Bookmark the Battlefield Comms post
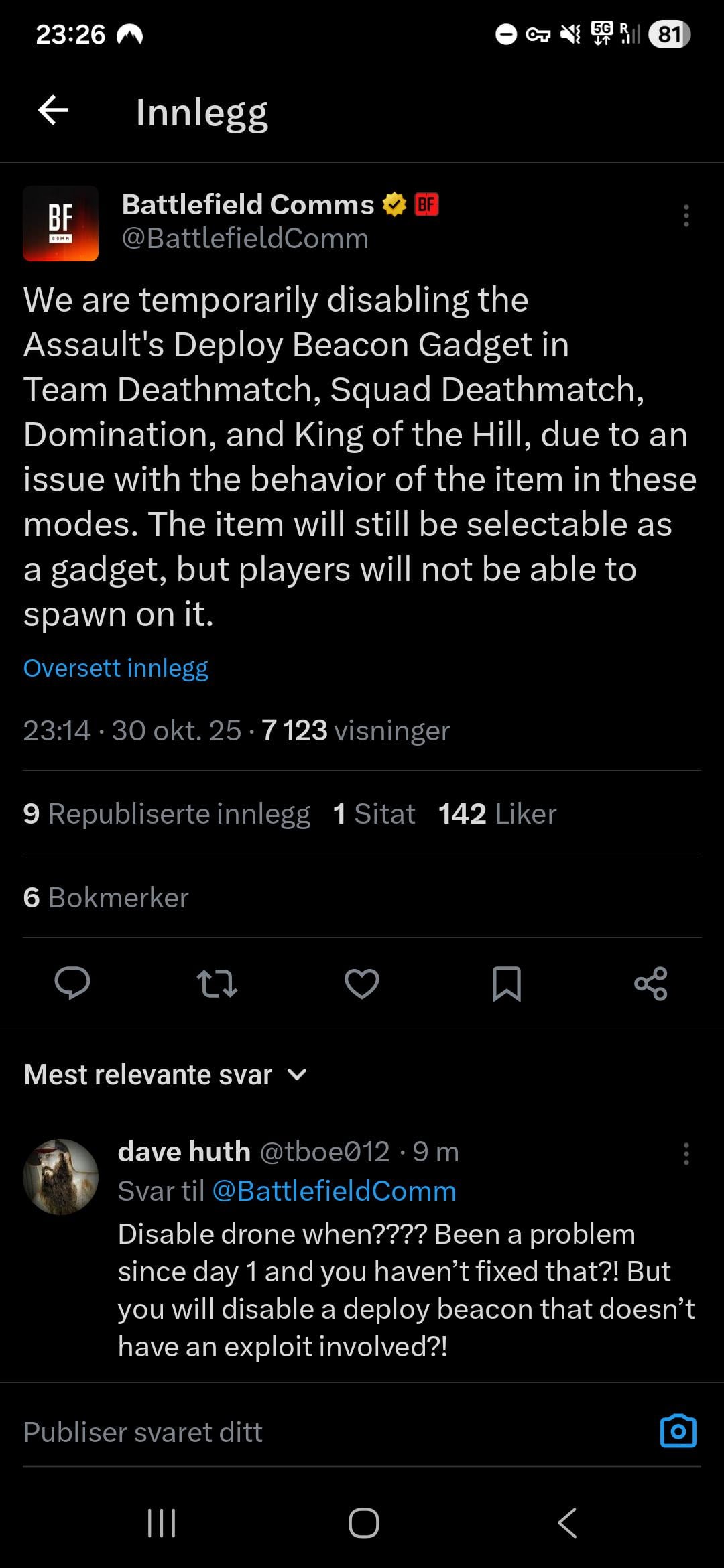The height and width of the screenshot is (1568, 724). (506, 983)
